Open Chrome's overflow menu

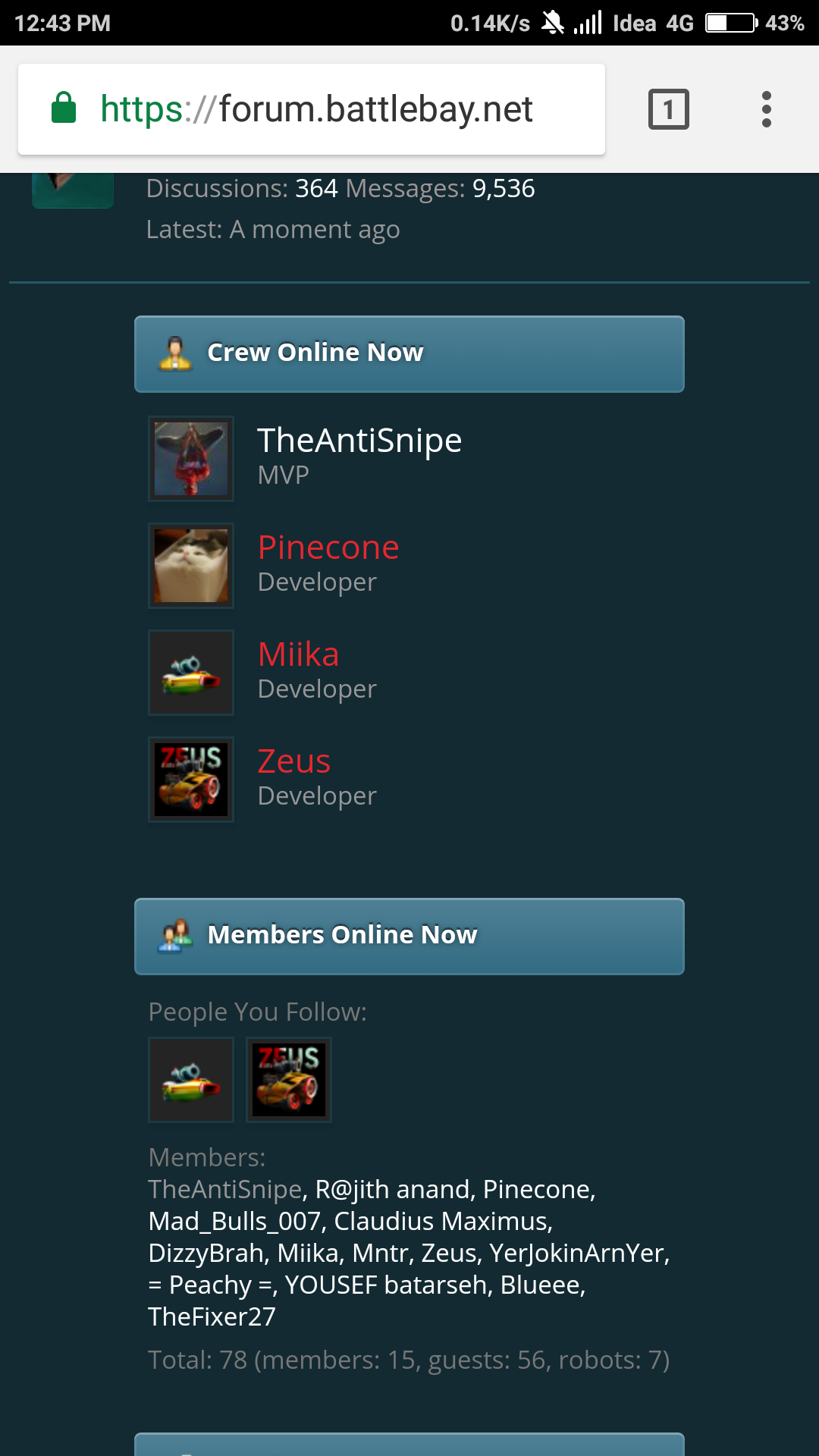click(x=766, y=109)
